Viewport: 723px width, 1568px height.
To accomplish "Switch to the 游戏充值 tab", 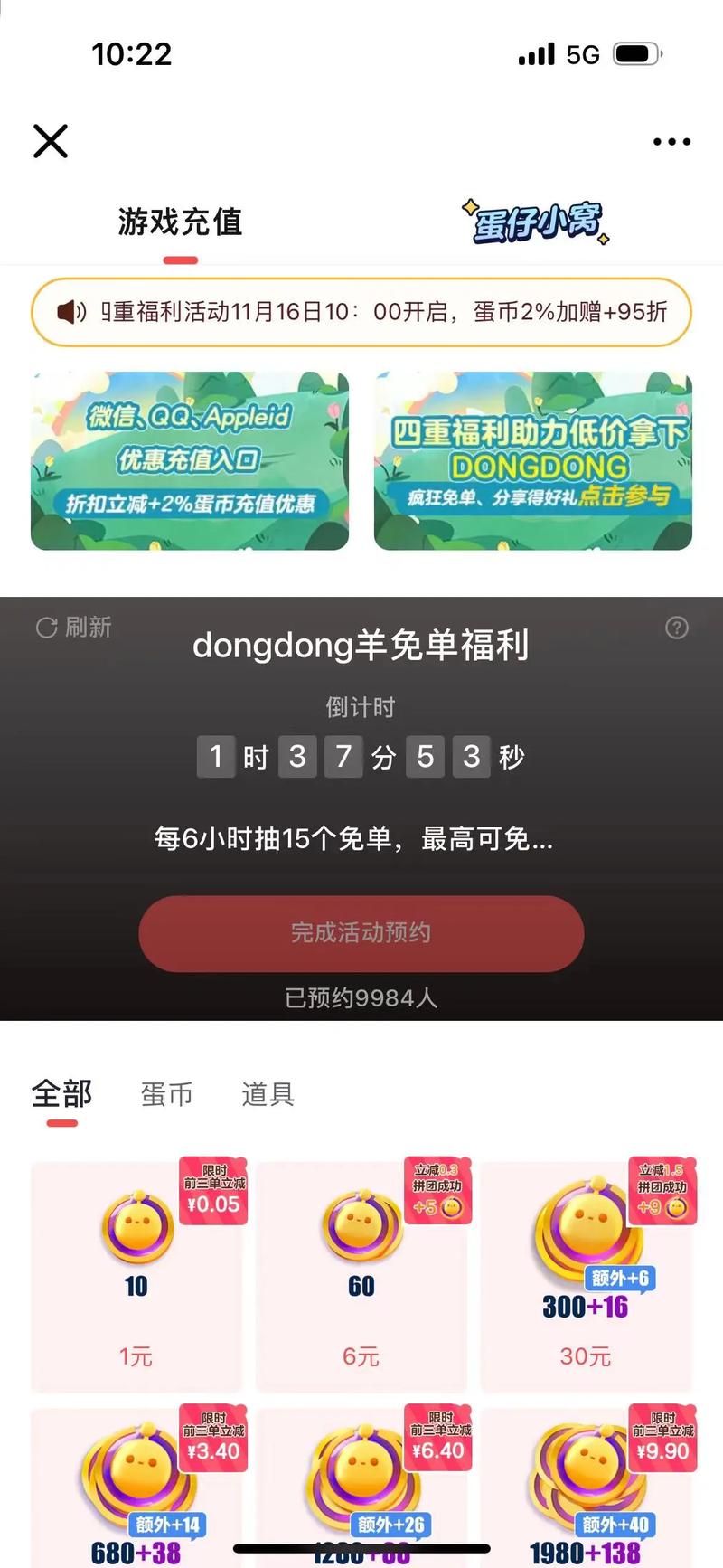I will [181, 222].
